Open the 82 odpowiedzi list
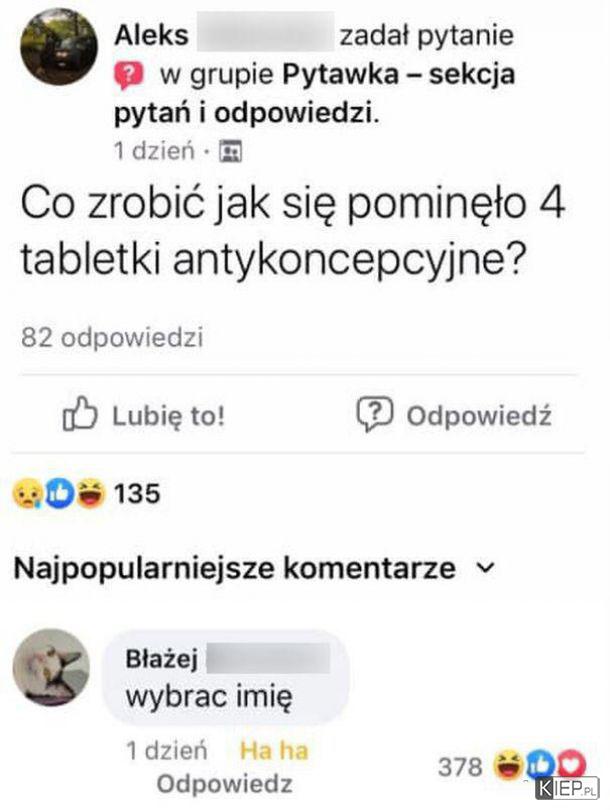 (x=112, y=338)
